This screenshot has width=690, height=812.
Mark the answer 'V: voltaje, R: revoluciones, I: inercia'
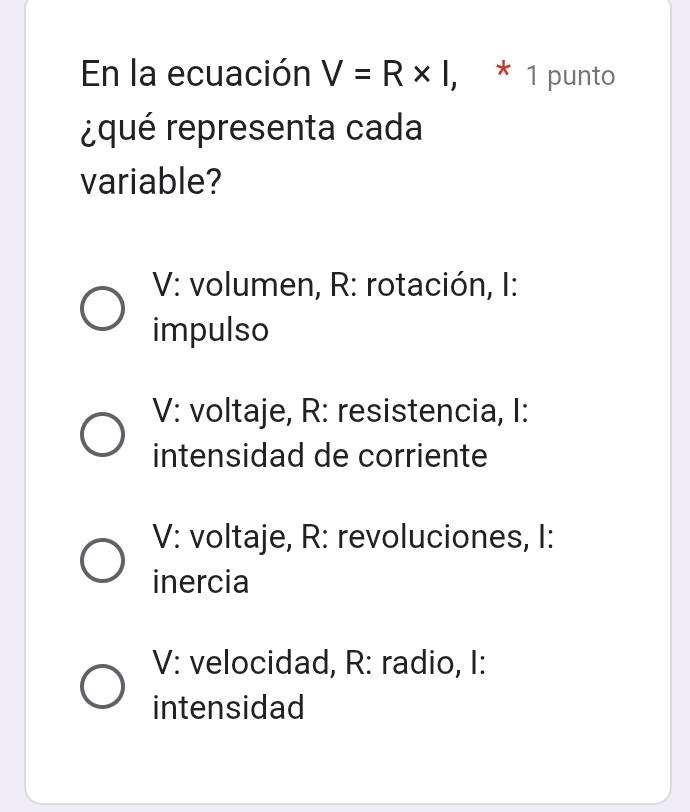pos(103,561)
